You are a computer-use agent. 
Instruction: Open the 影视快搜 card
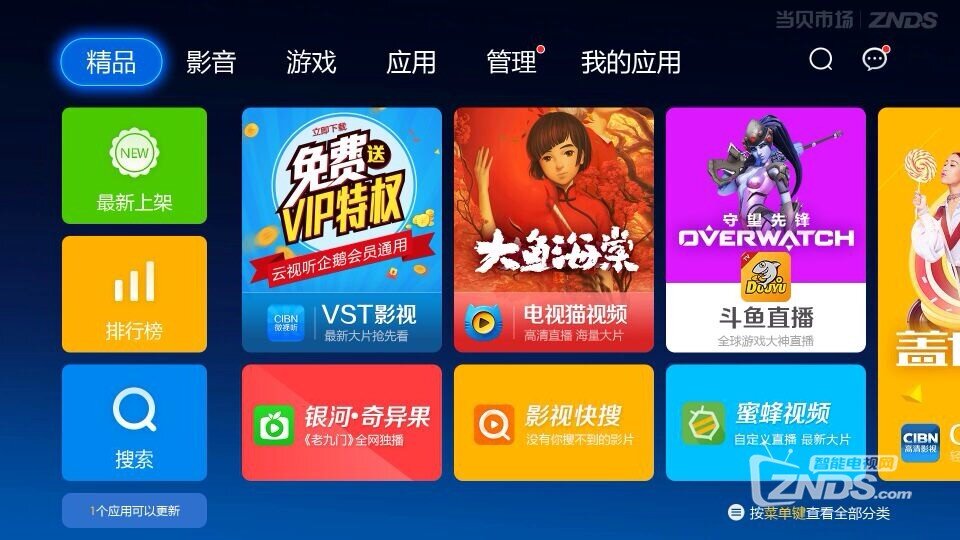tap(553, 422)
